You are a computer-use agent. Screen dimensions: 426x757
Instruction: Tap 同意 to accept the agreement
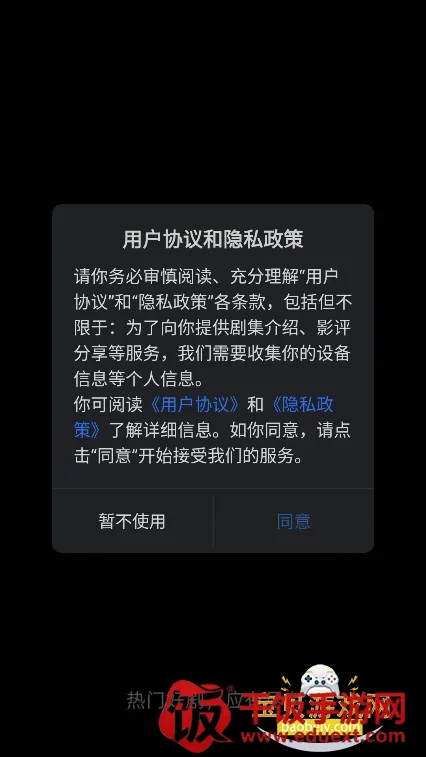(293, 521)
